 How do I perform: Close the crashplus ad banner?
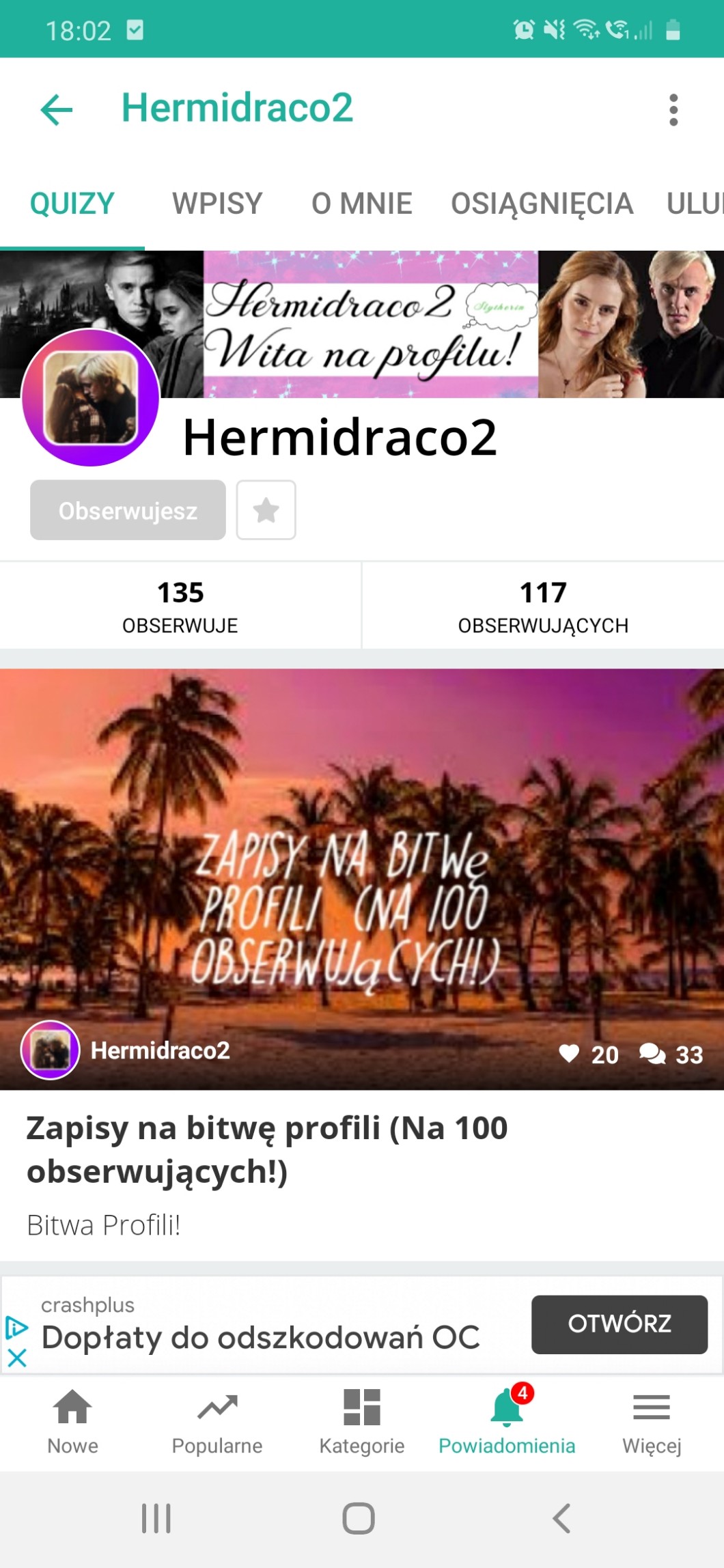(x=17, y=1358)
